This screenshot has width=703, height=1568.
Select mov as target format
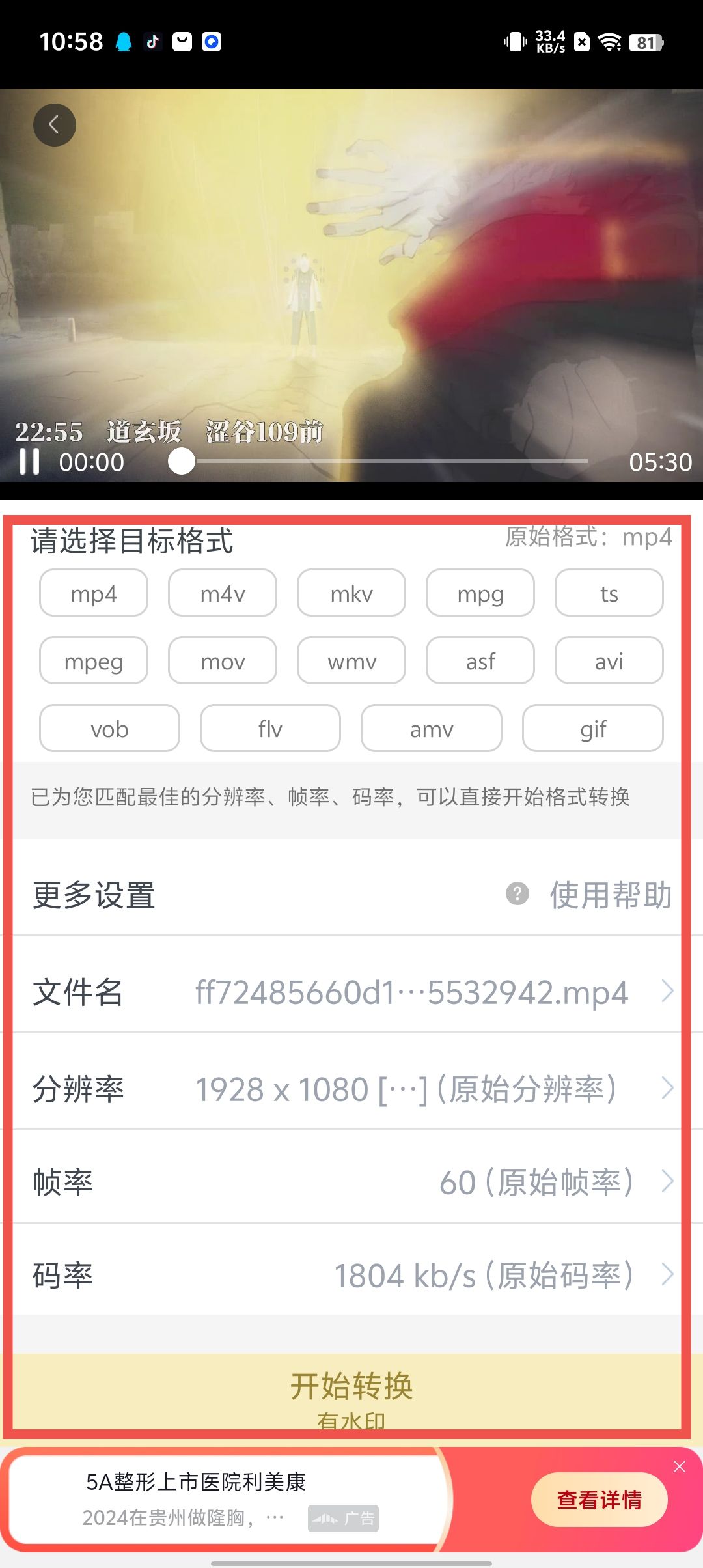pos(223,661)
